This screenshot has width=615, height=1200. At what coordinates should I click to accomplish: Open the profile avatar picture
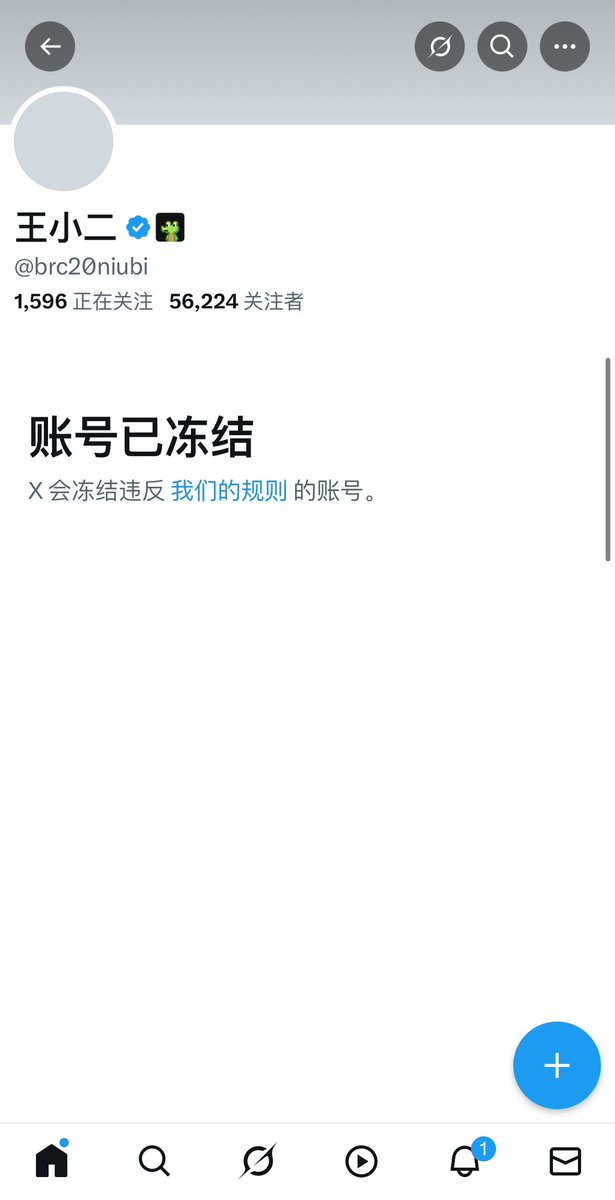coord(64,140)
